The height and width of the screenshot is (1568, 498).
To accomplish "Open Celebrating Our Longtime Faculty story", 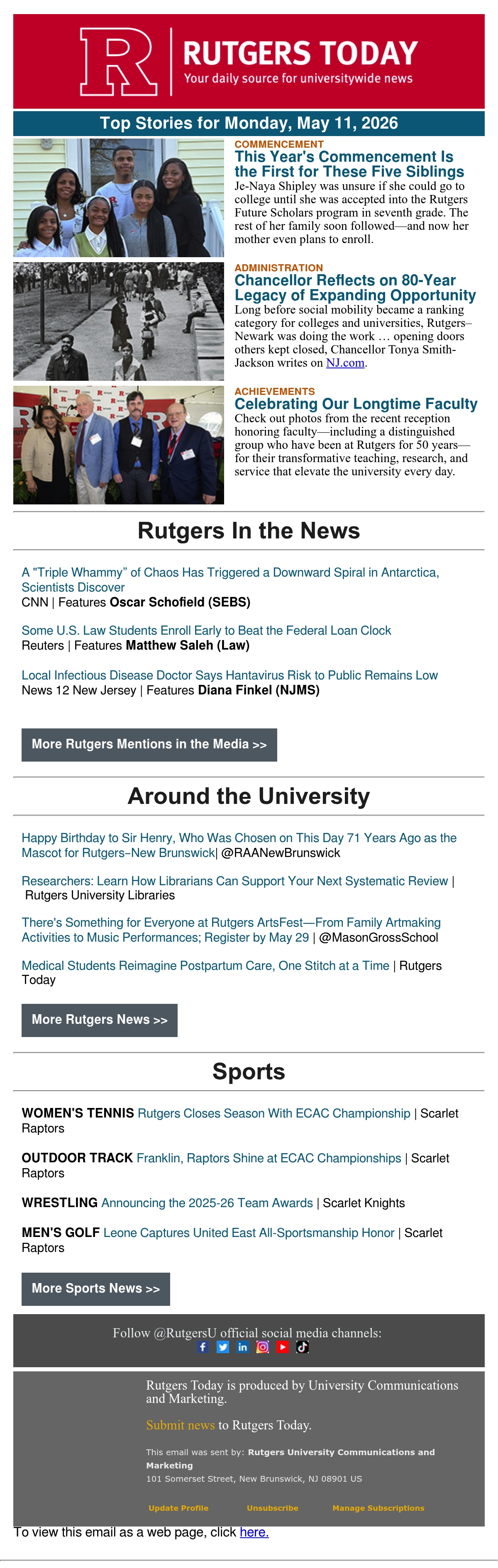I will (356, 404).
